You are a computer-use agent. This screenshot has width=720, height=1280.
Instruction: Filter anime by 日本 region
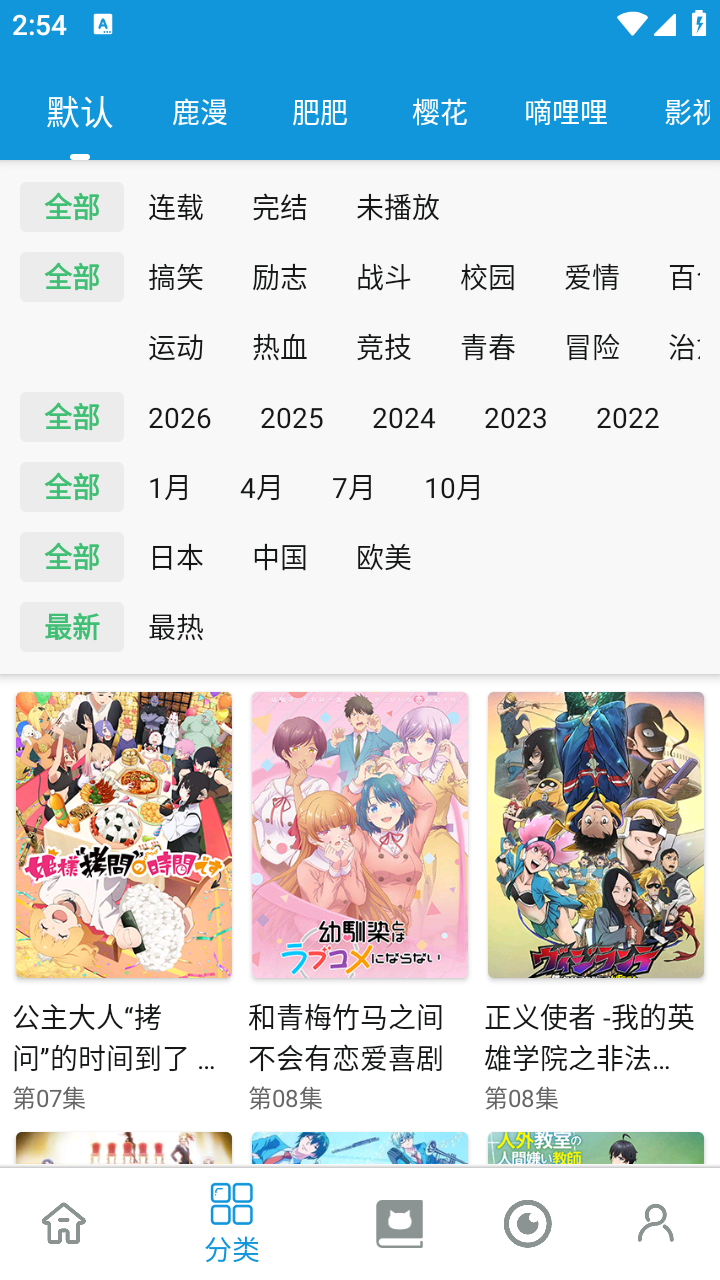coord(176,557)
